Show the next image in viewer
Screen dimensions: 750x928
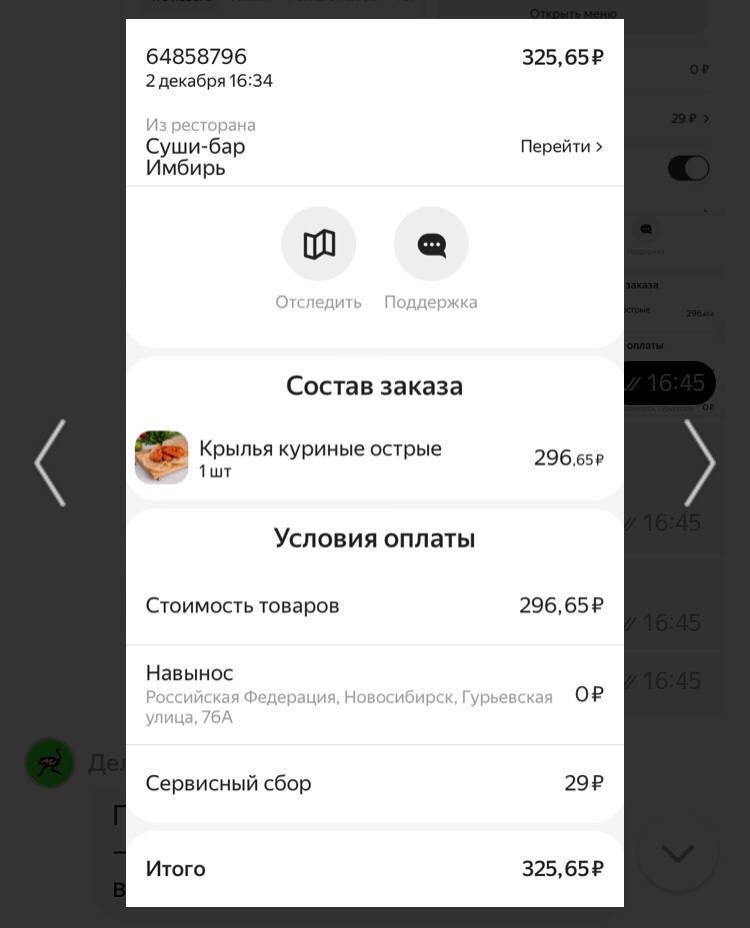point(699,463)
